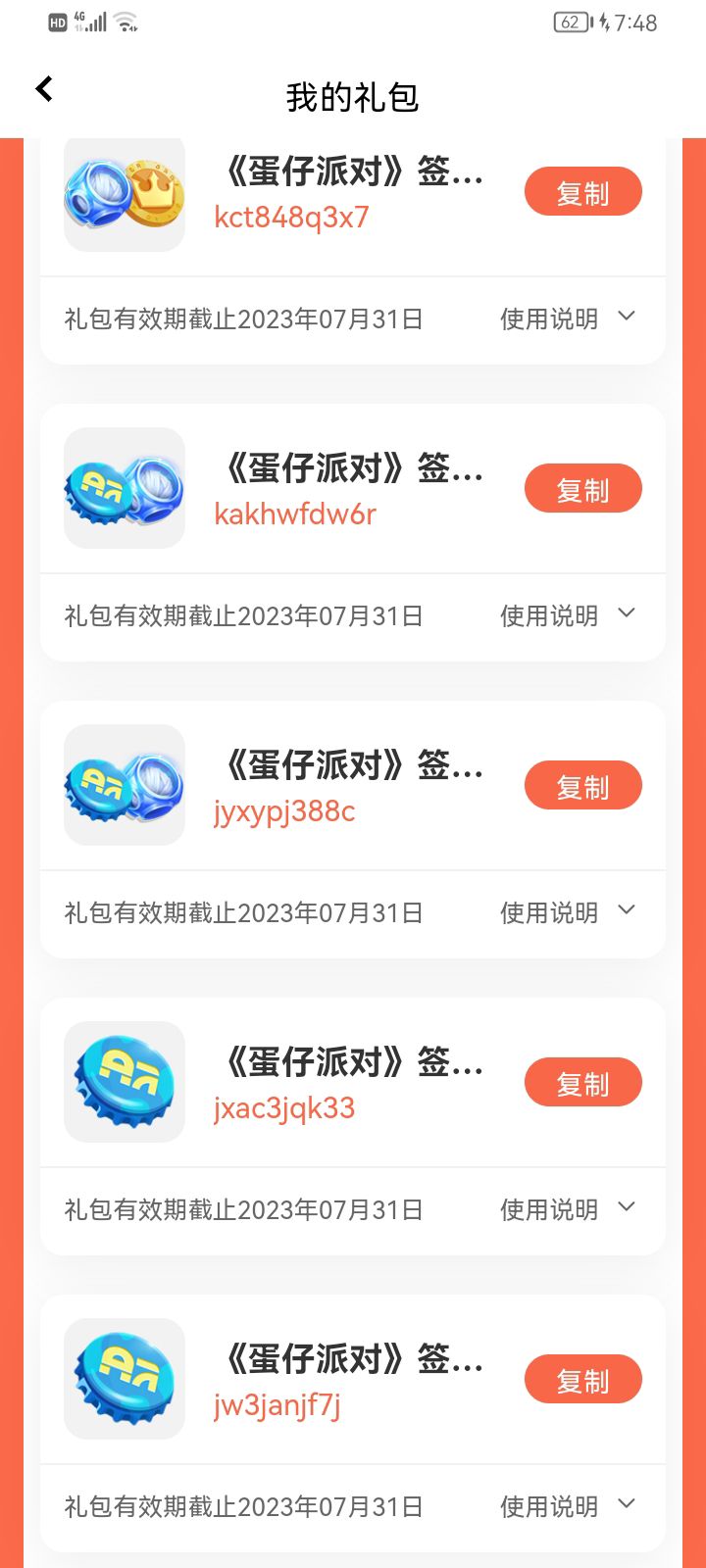Expand 使用说明 for code jyxypj388c
706x1568 pixels.
(569, 912)
